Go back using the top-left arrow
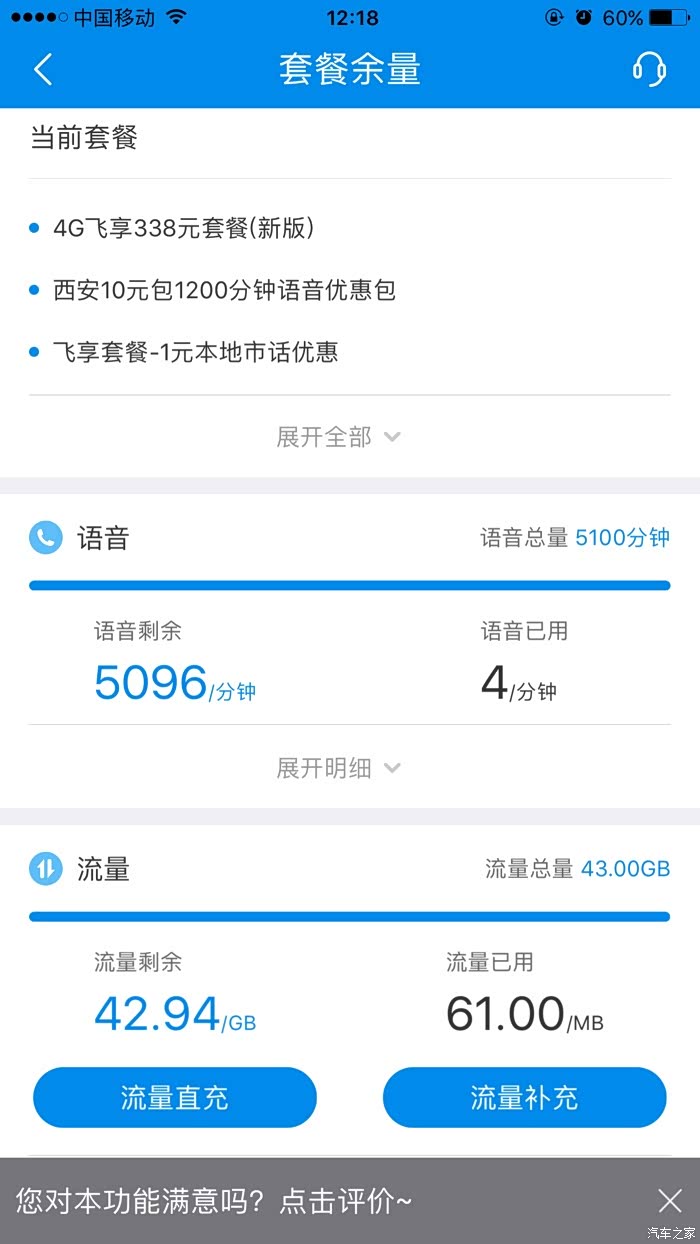The height and width of the screenshot is (1244, 700). point(43,69)
